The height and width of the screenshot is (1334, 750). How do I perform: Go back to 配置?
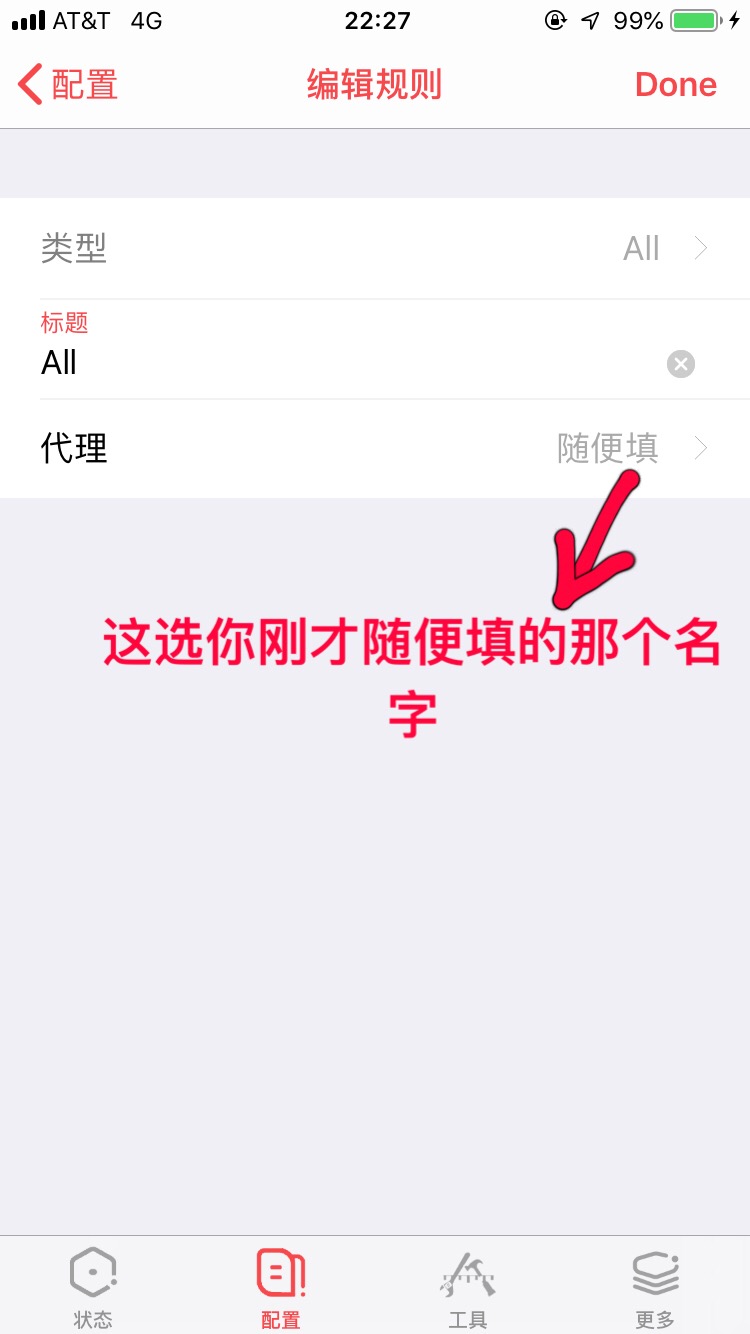[68, 85]
